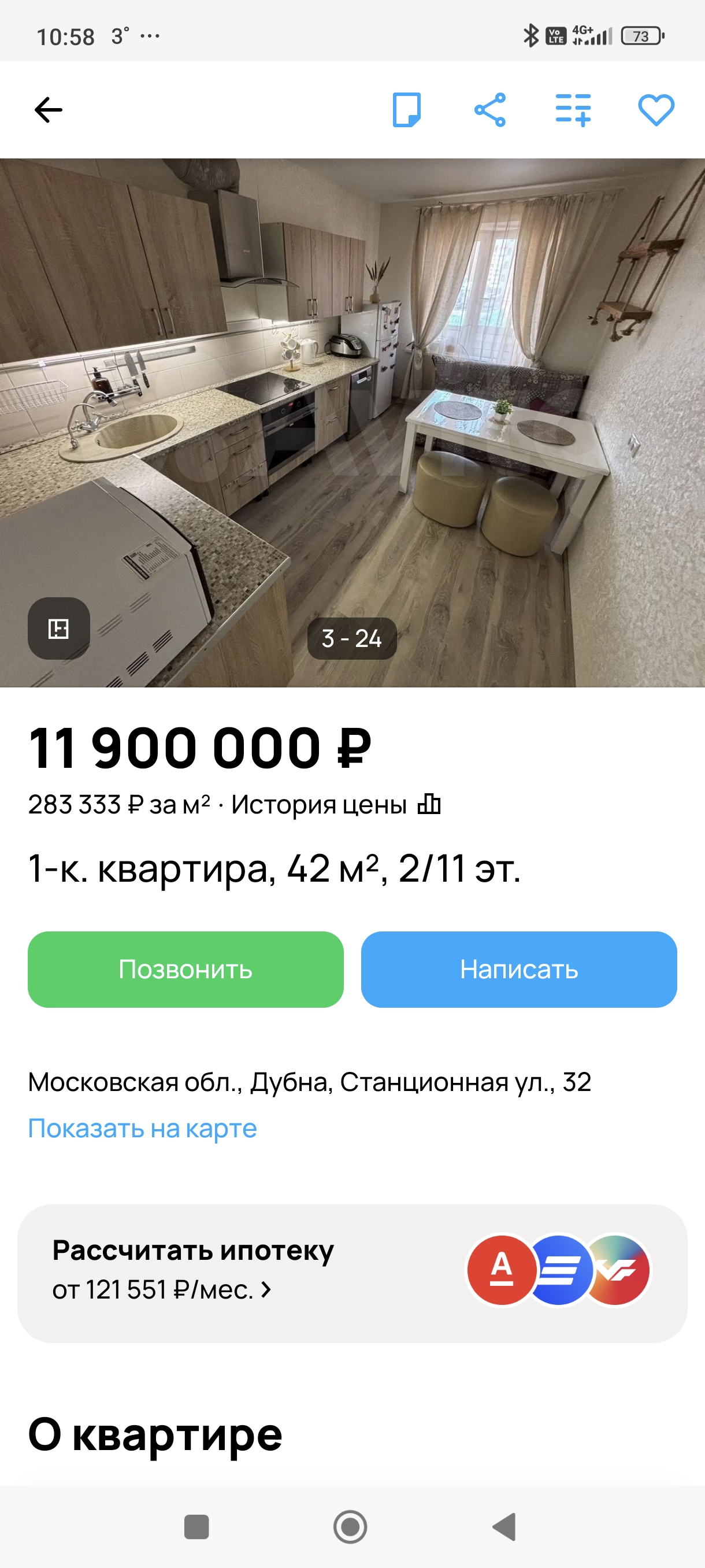Share this apartment listing
705x1568 pixels.
489,110
